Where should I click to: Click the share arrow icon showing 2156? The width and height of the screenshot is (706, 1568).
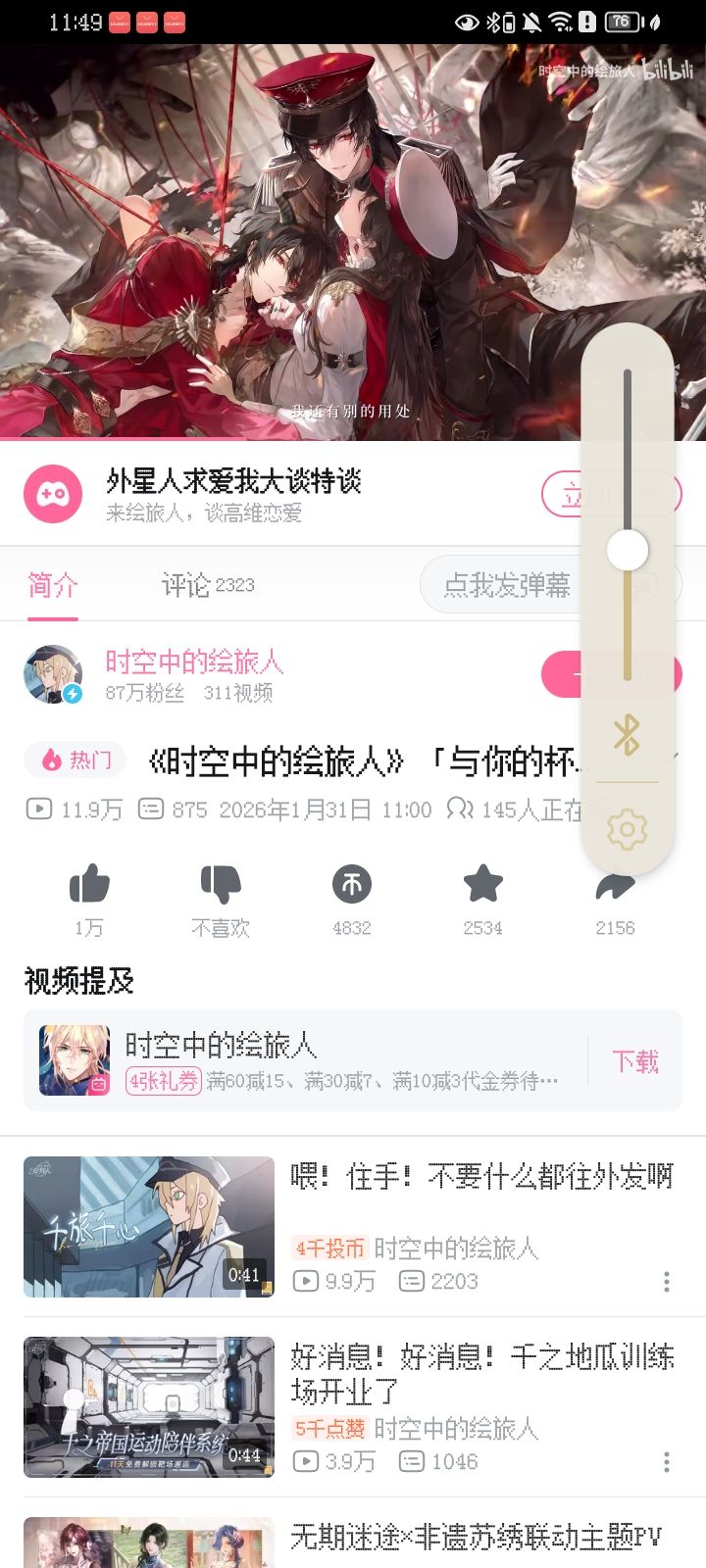[x=615, y=885]
